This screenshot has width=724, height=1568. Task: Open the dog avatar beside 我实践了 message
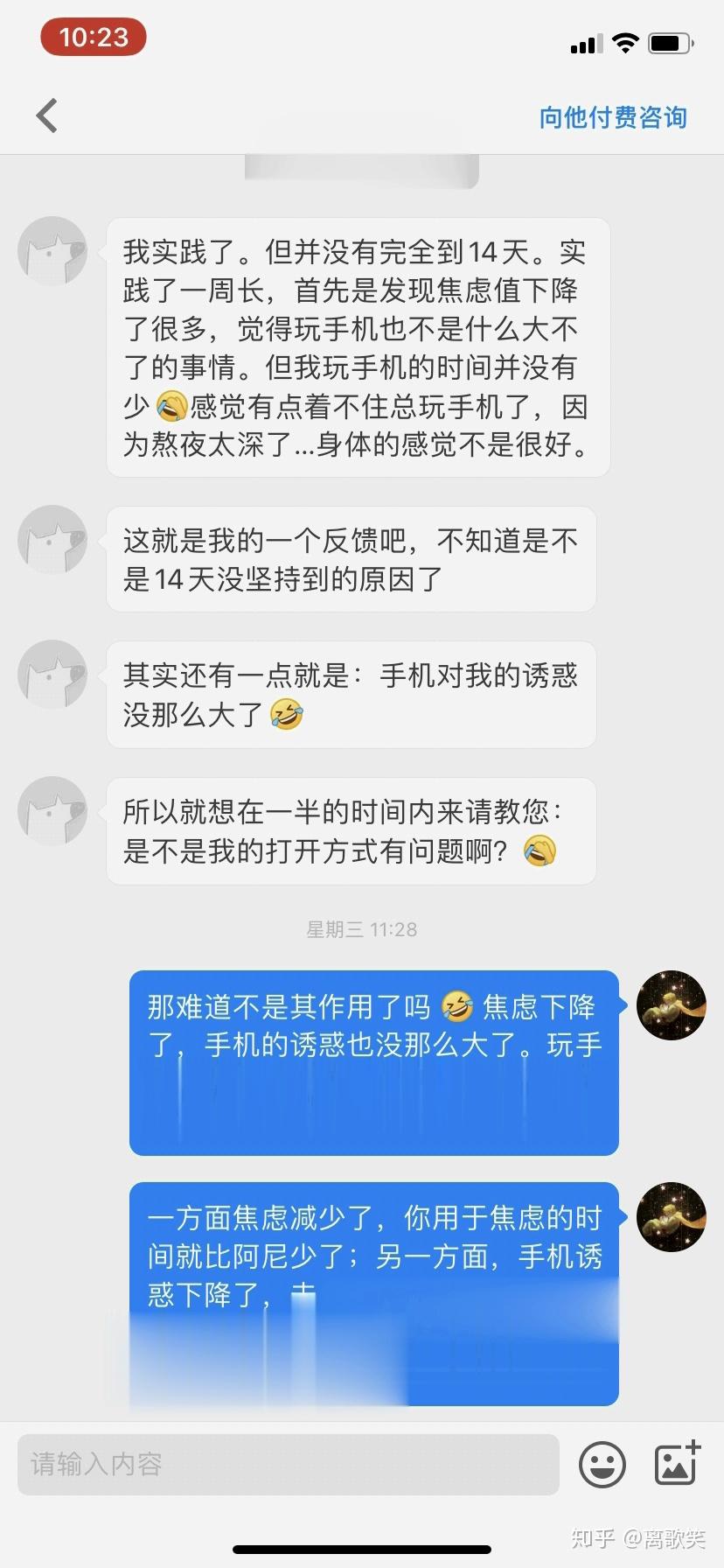(x=52, y=251)
